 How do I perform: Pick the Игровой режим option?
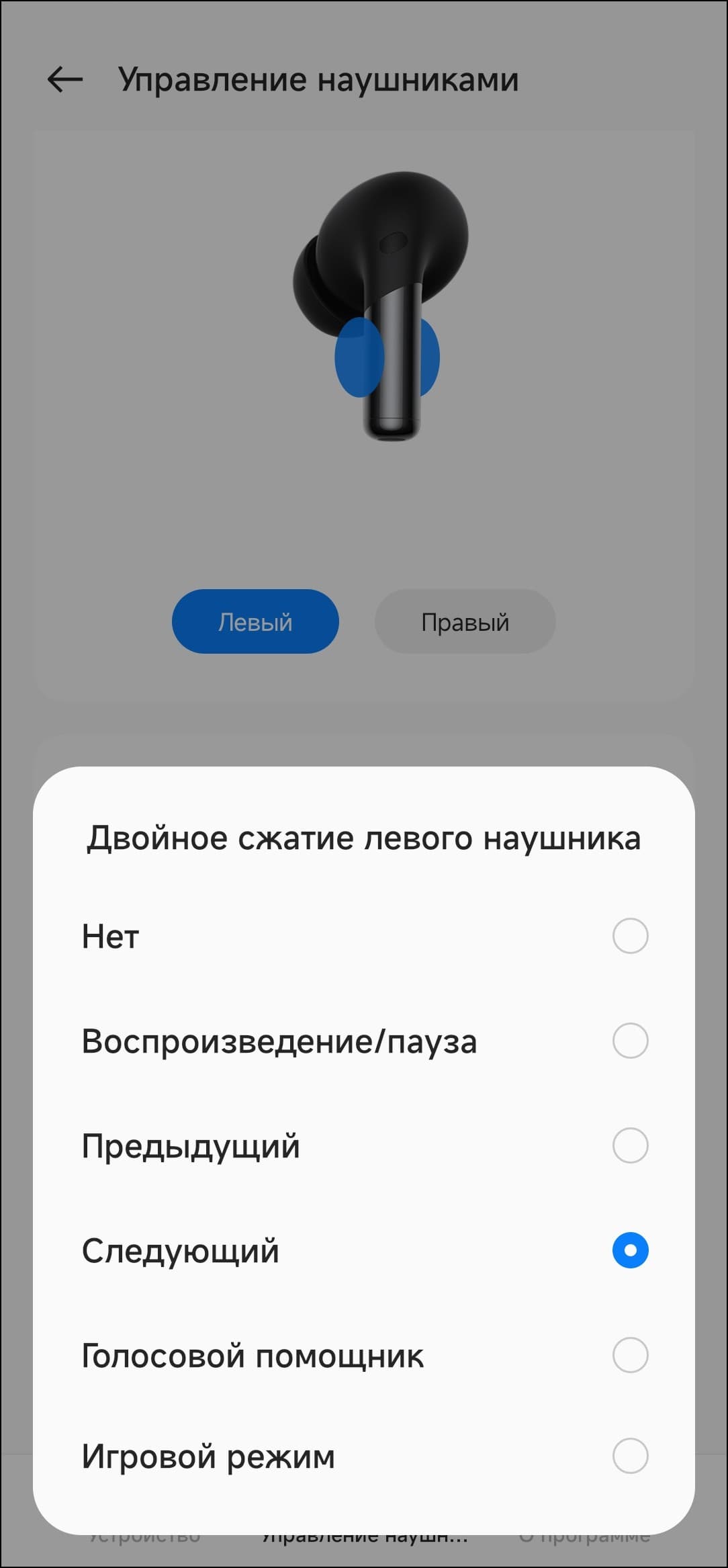click(x=629, y=1456)
